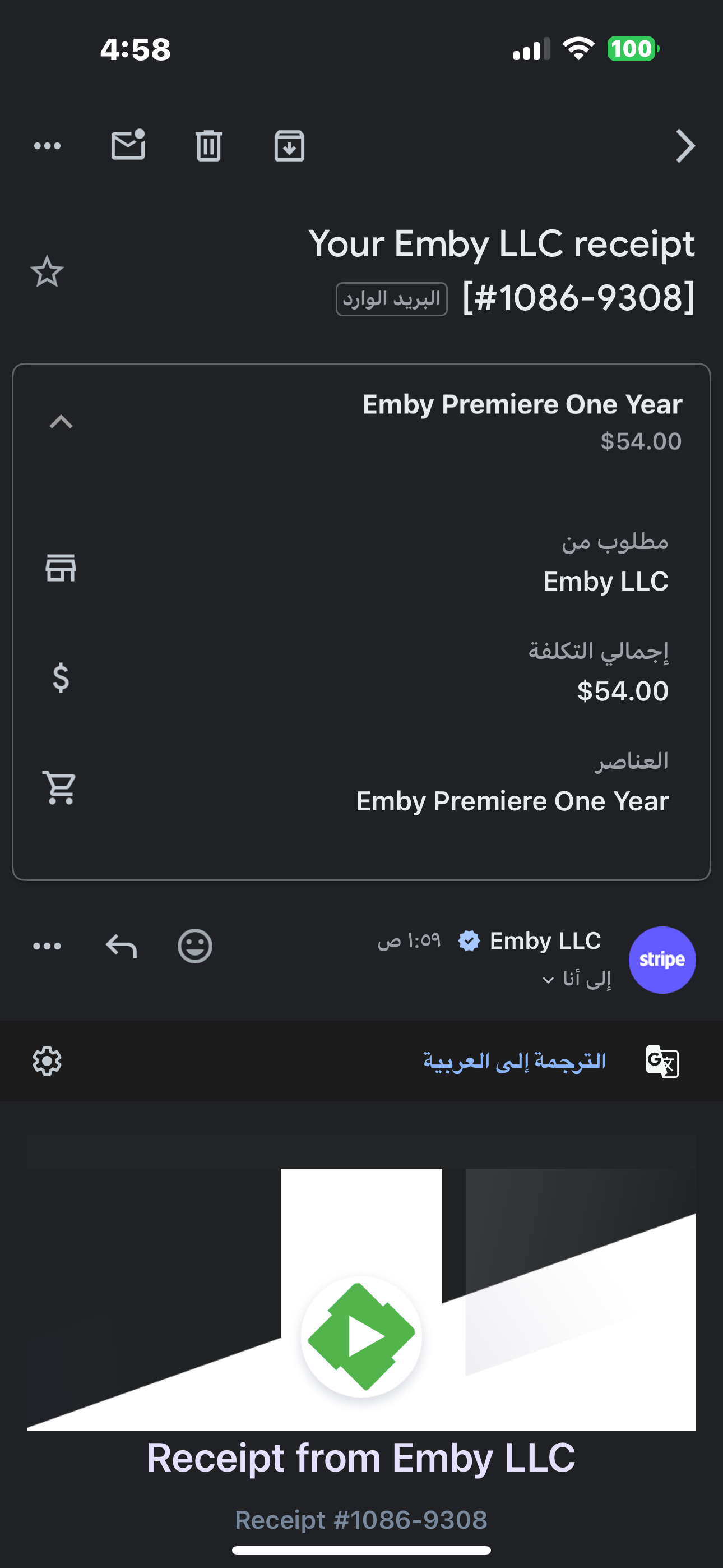This screenshot has height=1568, width=723.
Task: Open the Stripe sender avatar
Action: point(661,960)
